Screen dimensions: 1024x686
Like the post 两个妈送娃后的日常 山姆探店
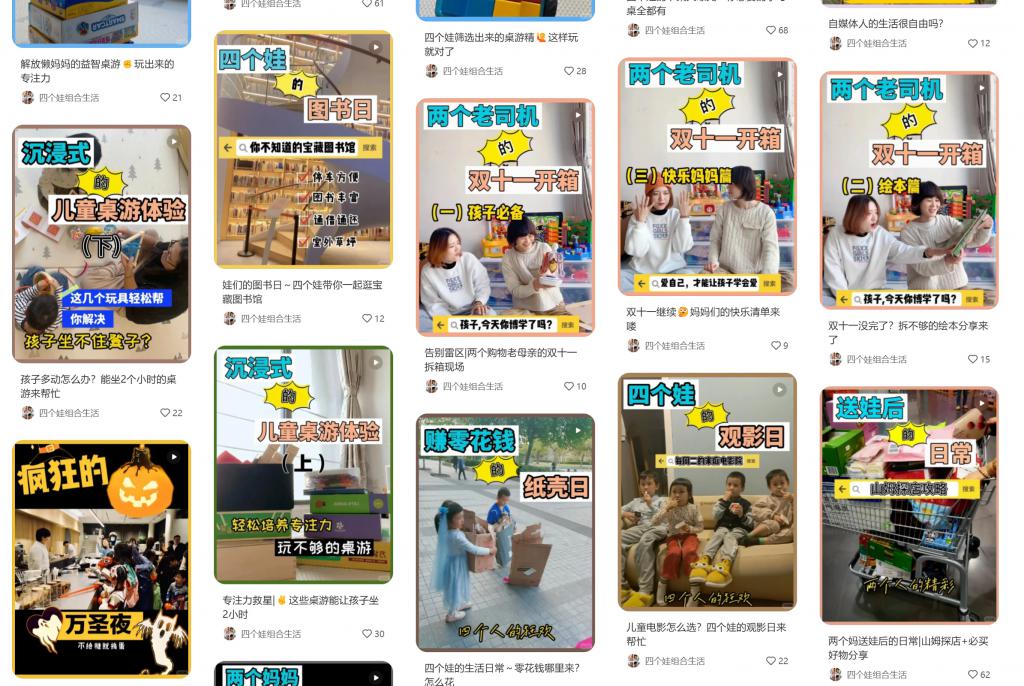pyautogui.click(x=973, y=675)
